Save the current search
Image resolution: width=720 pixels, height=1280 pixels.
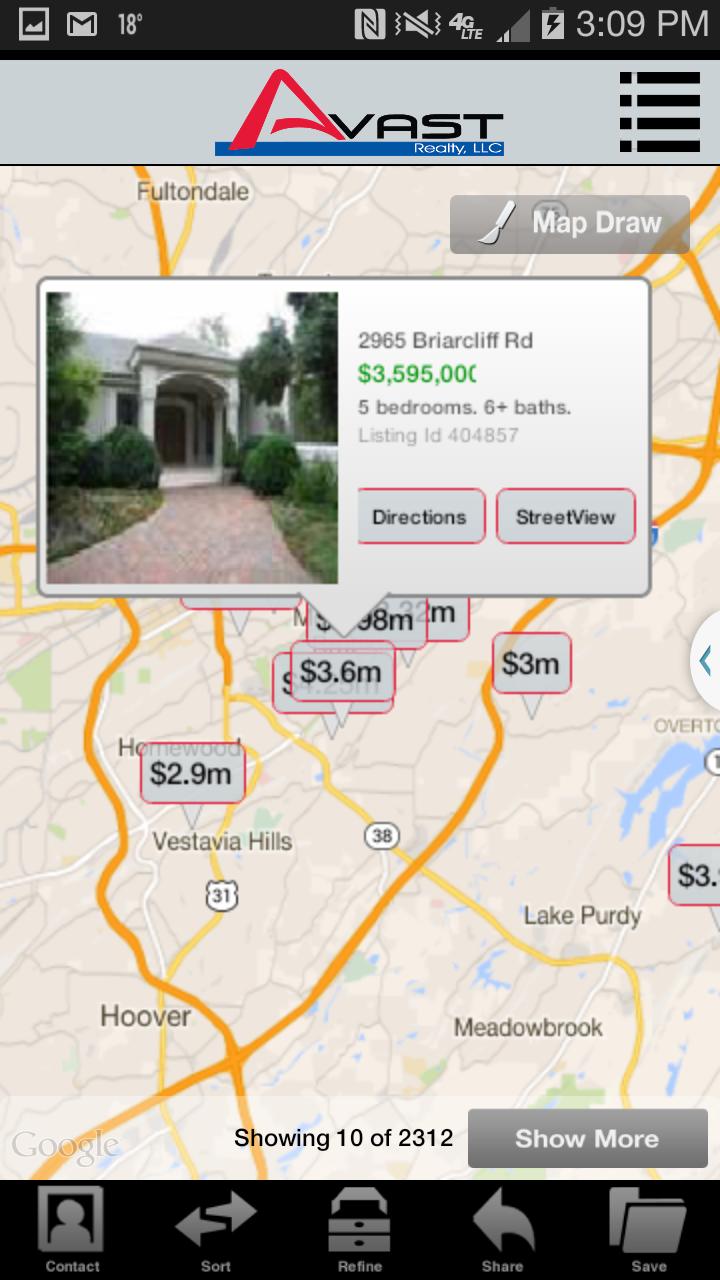coord(648,1230)
